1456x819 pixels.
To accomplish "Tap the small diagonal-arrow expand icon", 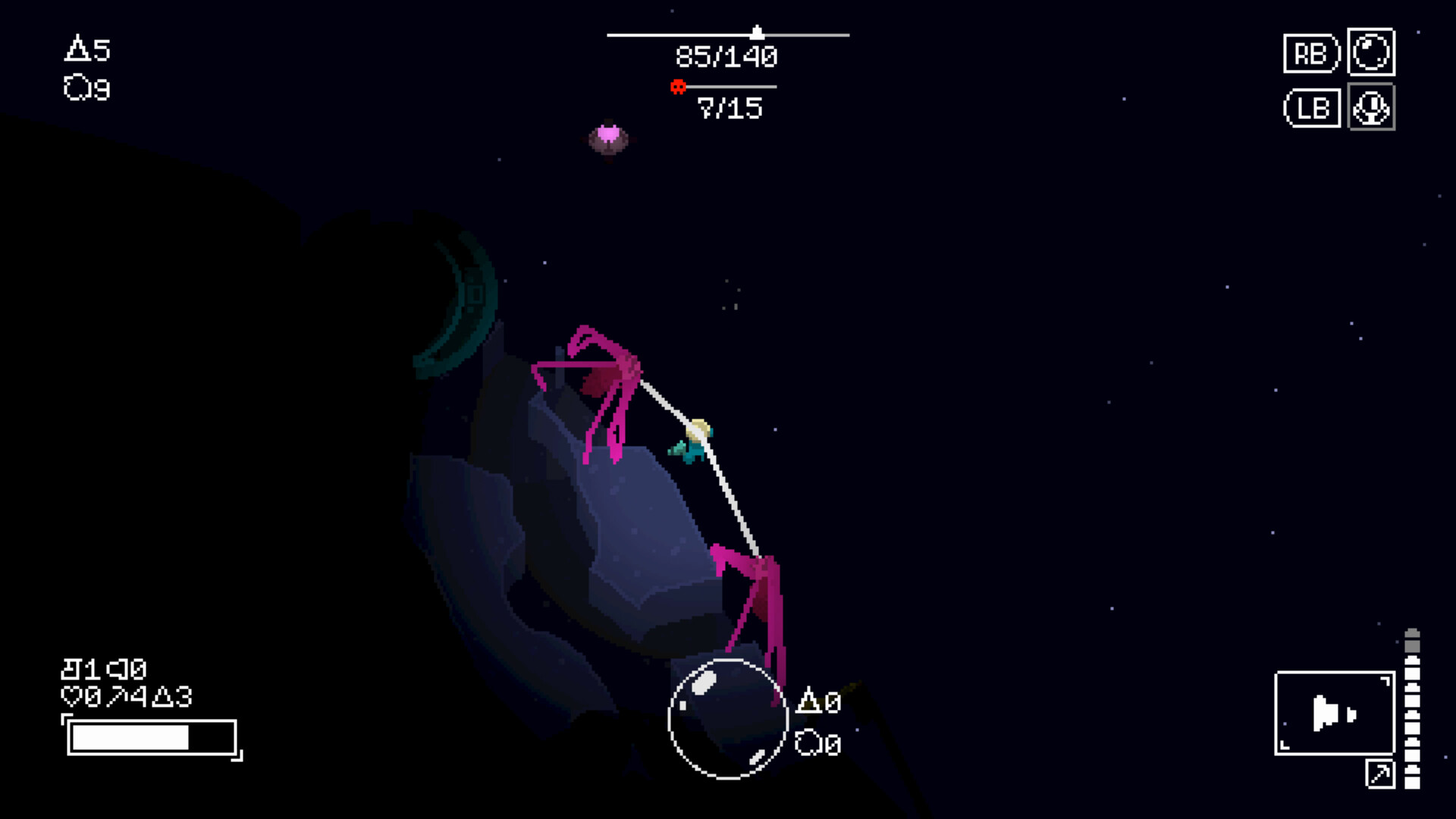I will click(x=1379, y=774).
